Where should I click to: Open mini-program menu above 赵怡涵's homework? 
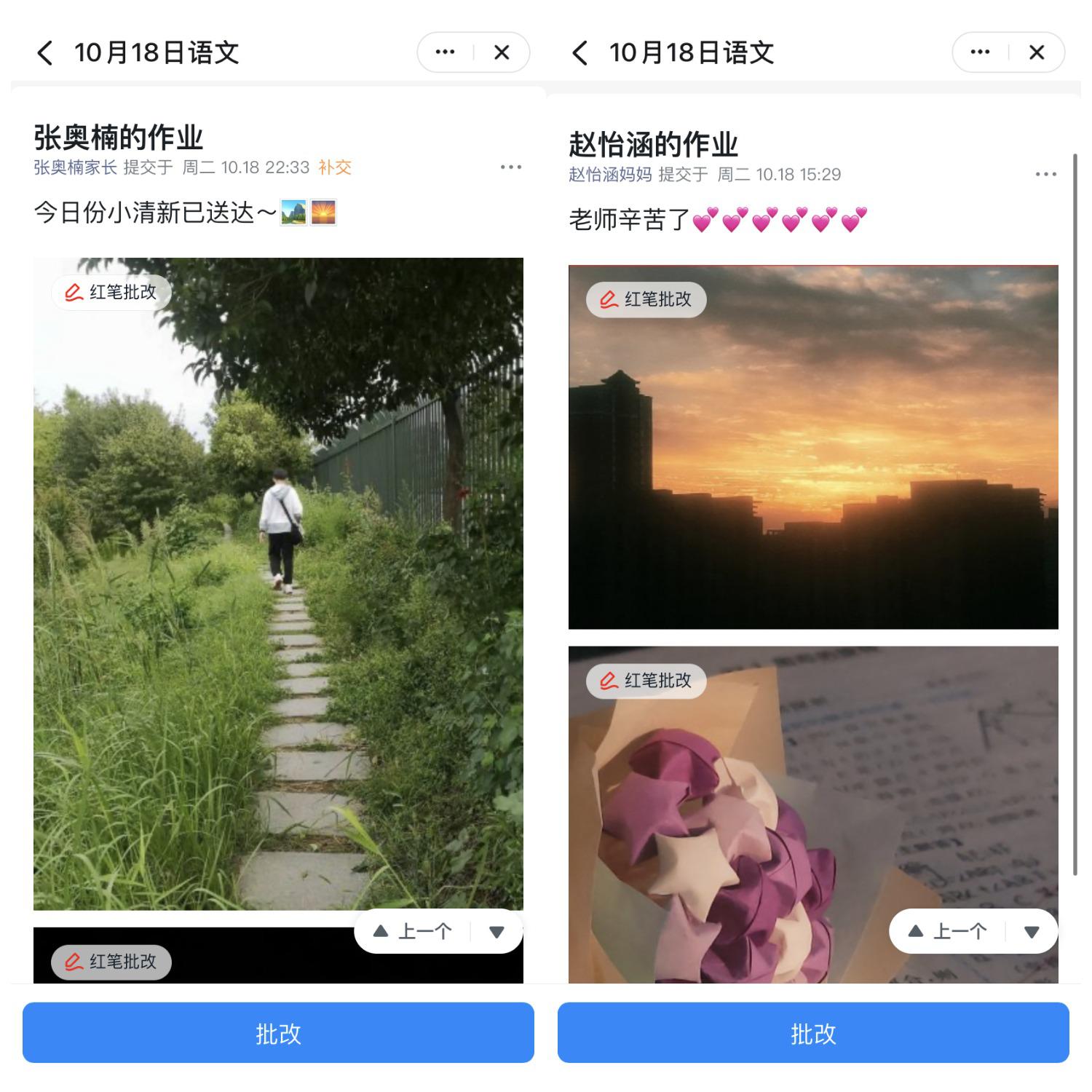point(980,52)
